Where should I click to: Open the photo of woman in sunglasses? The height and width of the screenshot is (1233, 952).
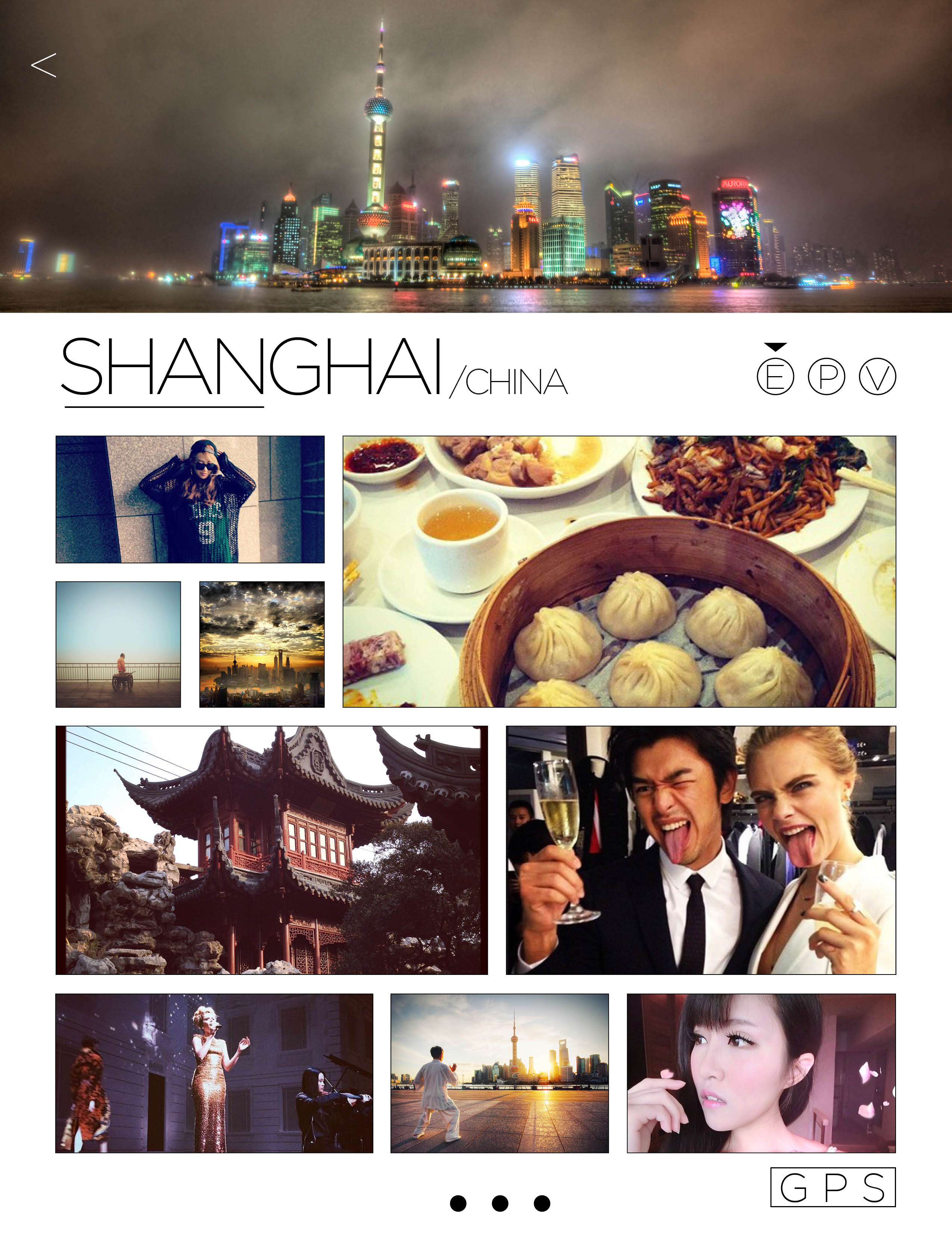pos(190,499)
